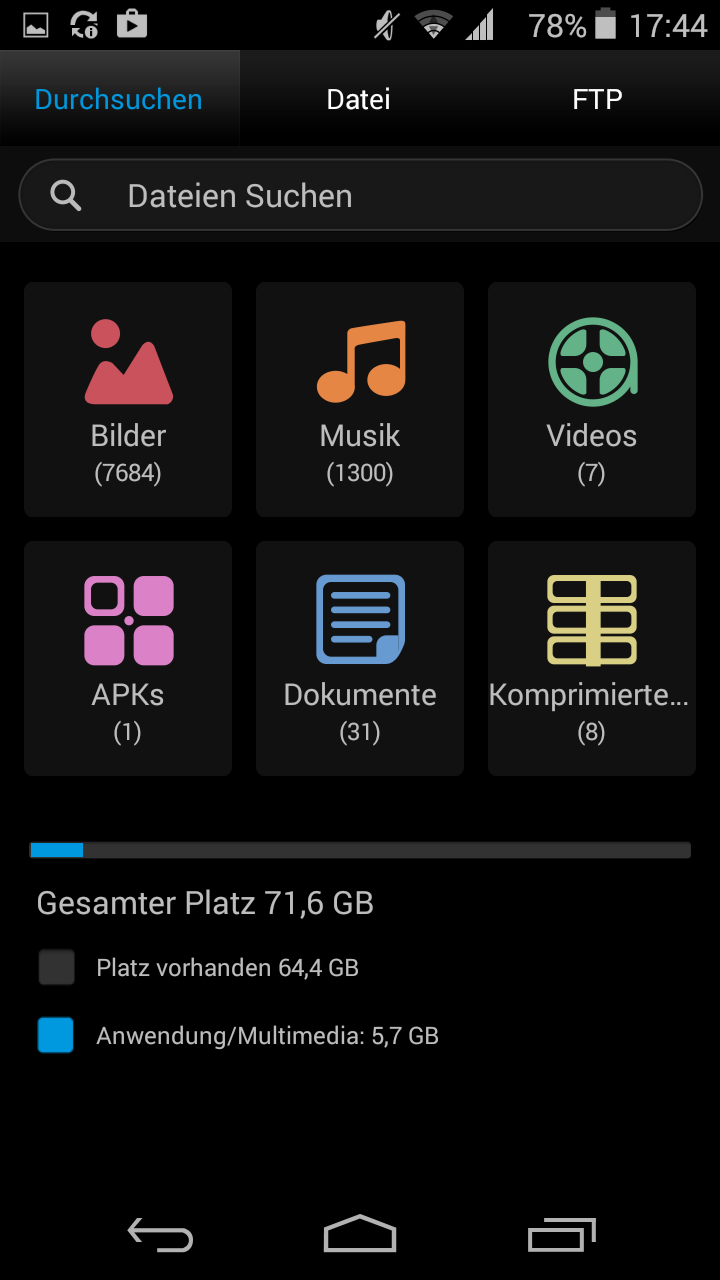Show the Komprimierte files category
The height and width of the screenshot is (1280, 720).
pyautogui.click(x=592, y=659)
